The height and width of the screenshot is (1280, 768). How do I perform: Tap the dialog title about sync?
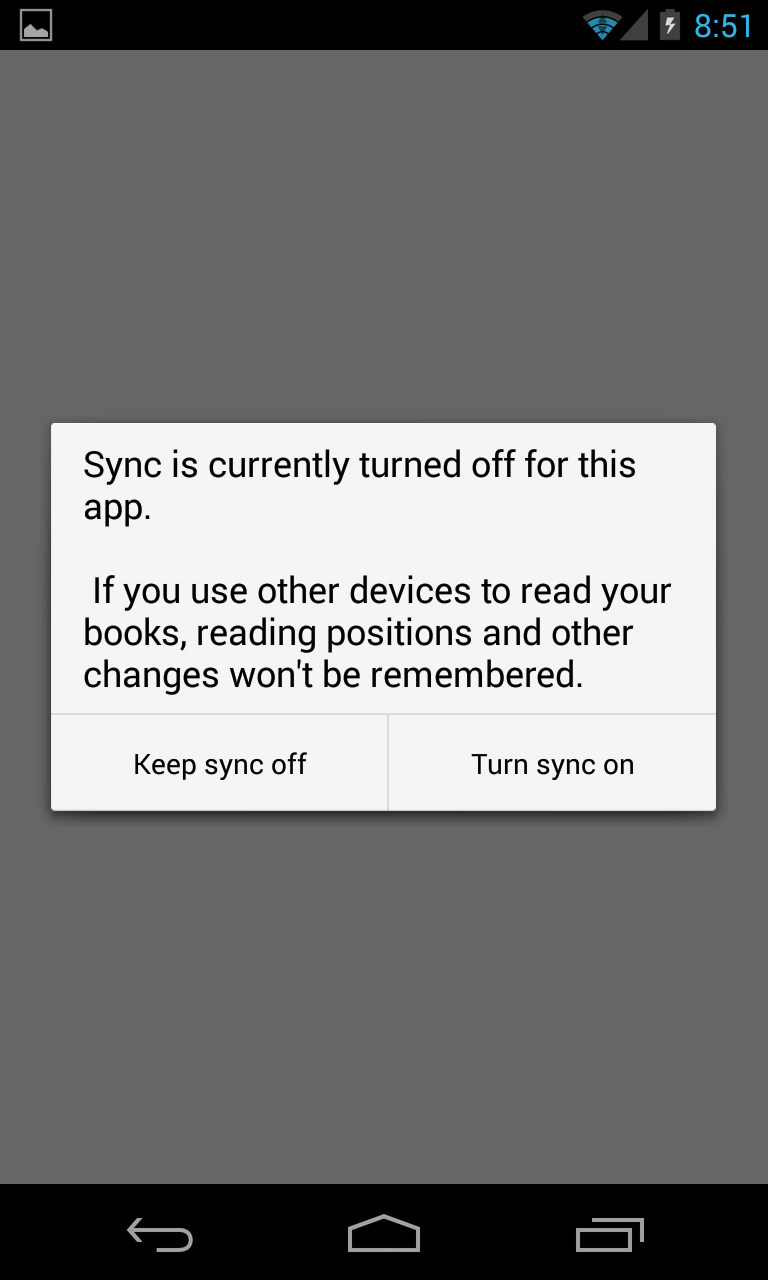pos(360,485)
